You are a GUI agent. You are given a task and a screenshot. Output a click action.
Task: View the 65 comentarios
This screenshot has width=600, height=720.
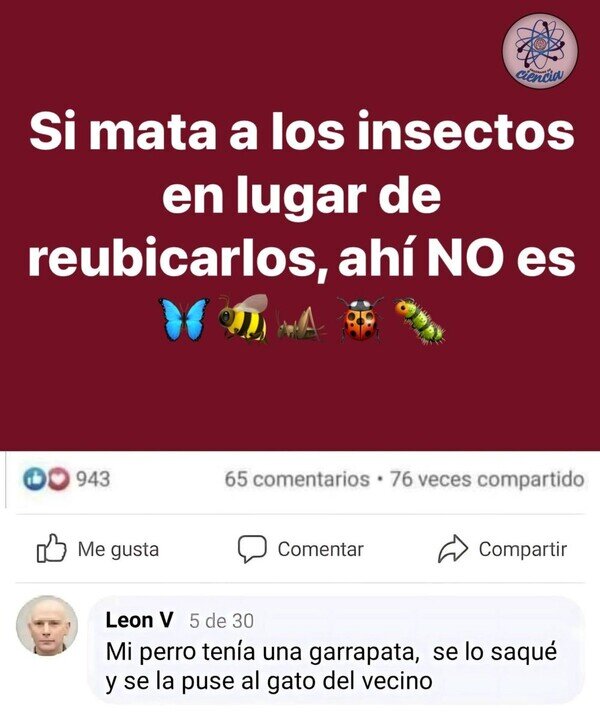[297, 479]
